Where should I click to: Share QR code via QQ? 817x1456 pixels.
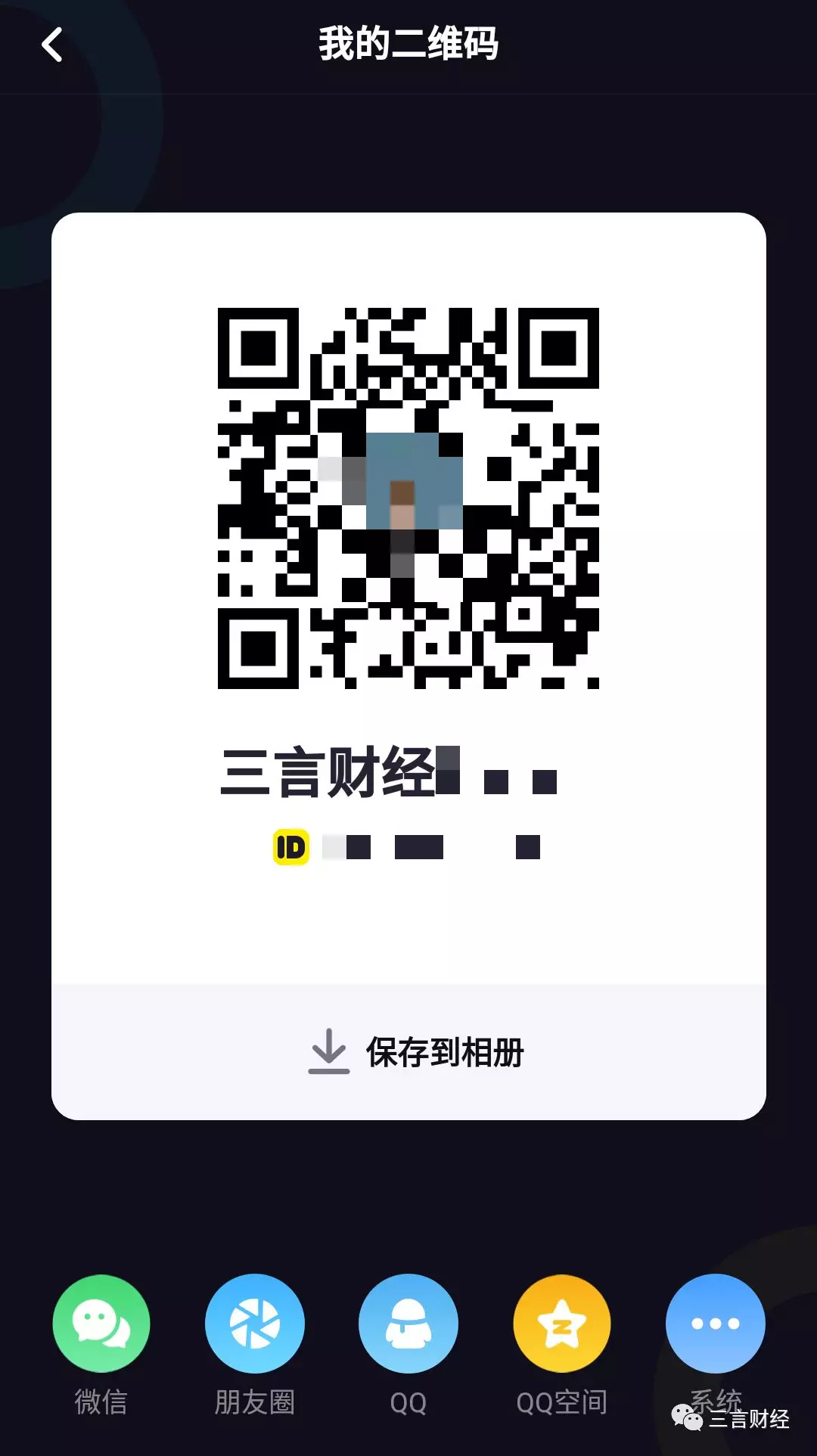(x=408, y=1324)
